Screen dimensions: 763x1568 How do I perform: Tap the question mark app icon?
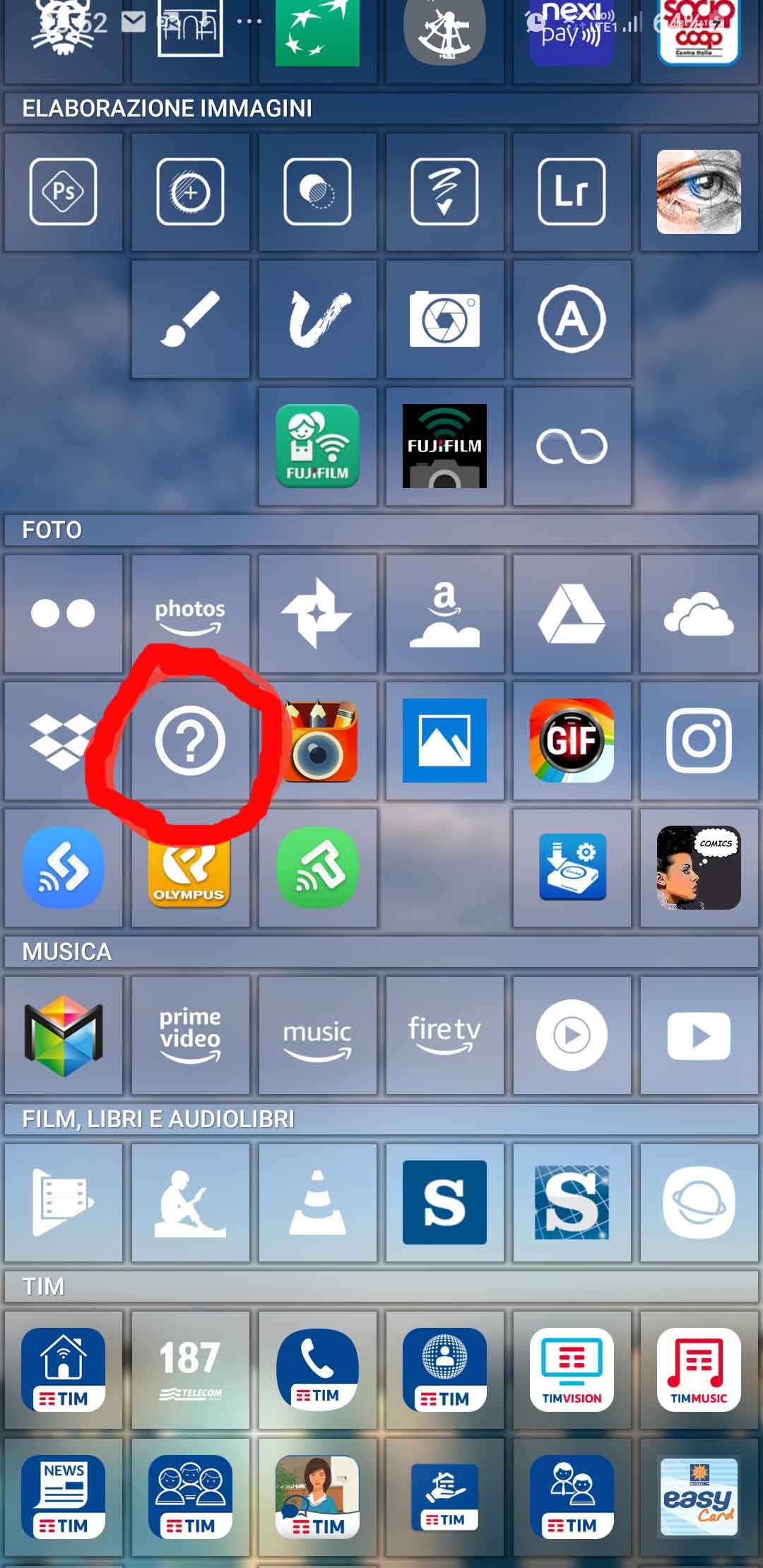tap(190, 740)
